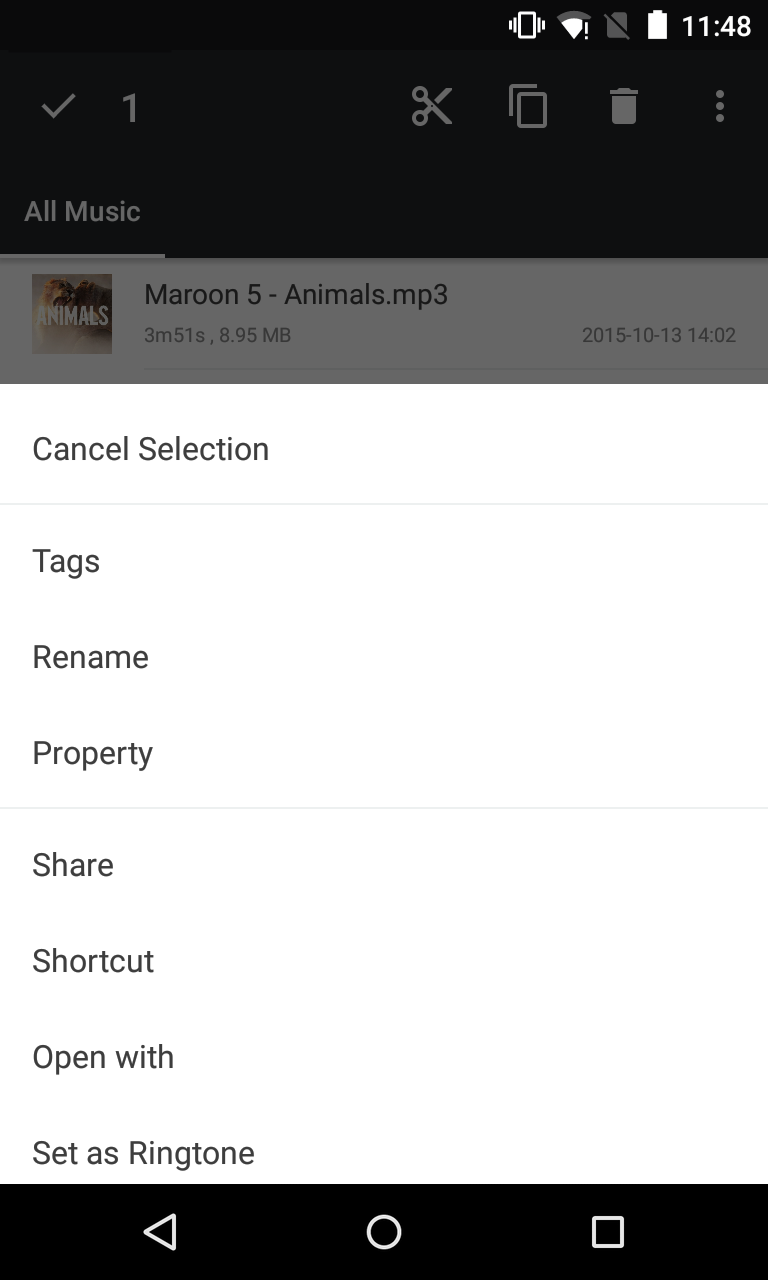Screen dimensions: 768x1280
Task: Delete the selected file via trash icon
Action: click(624, 106)
